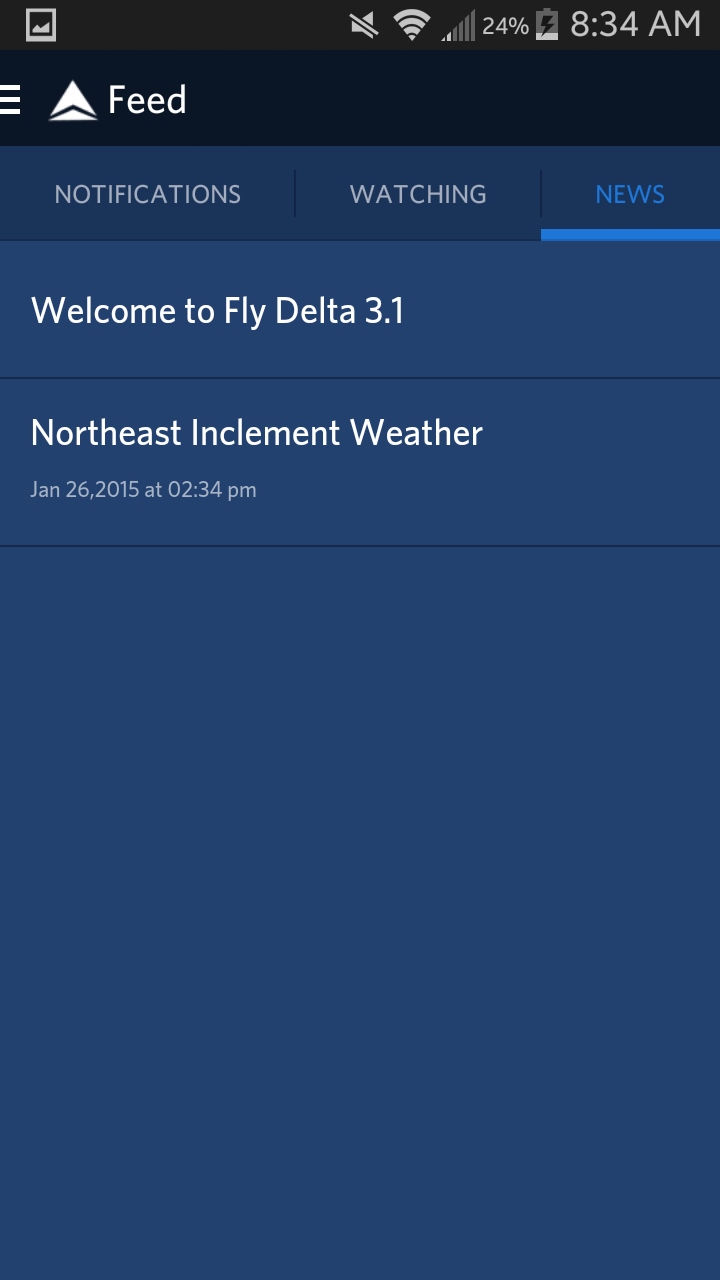Switch to the Notifications tab

coord(147,194)
